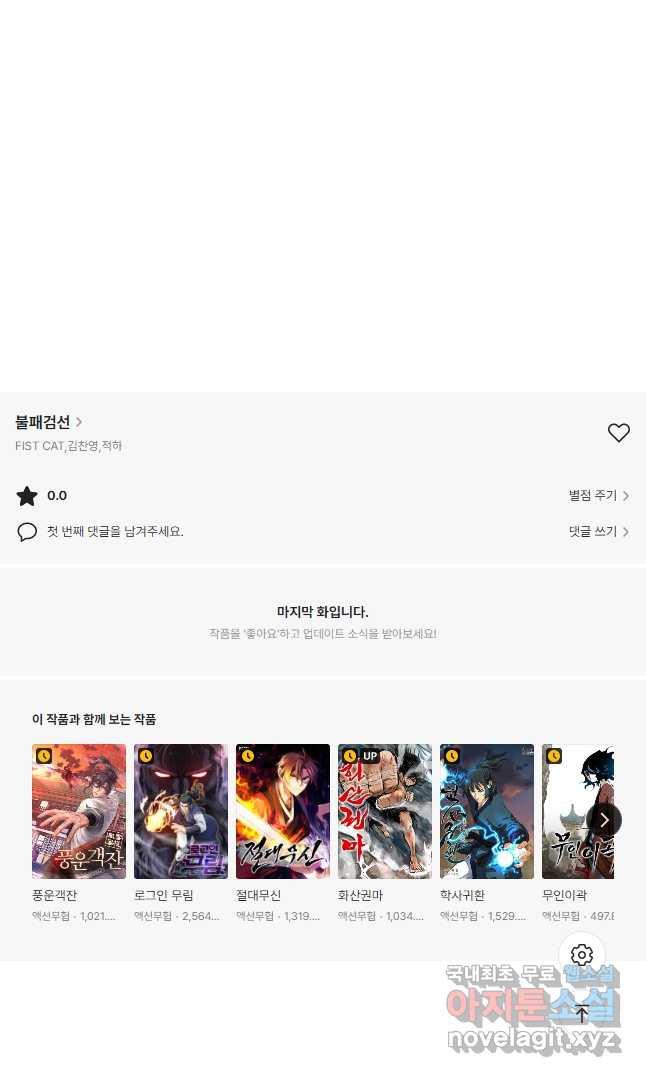The height and width of the screenshot is (1077, 646).
Task: Jump back to top with arrow button
Action: [x=582, y=1013]
